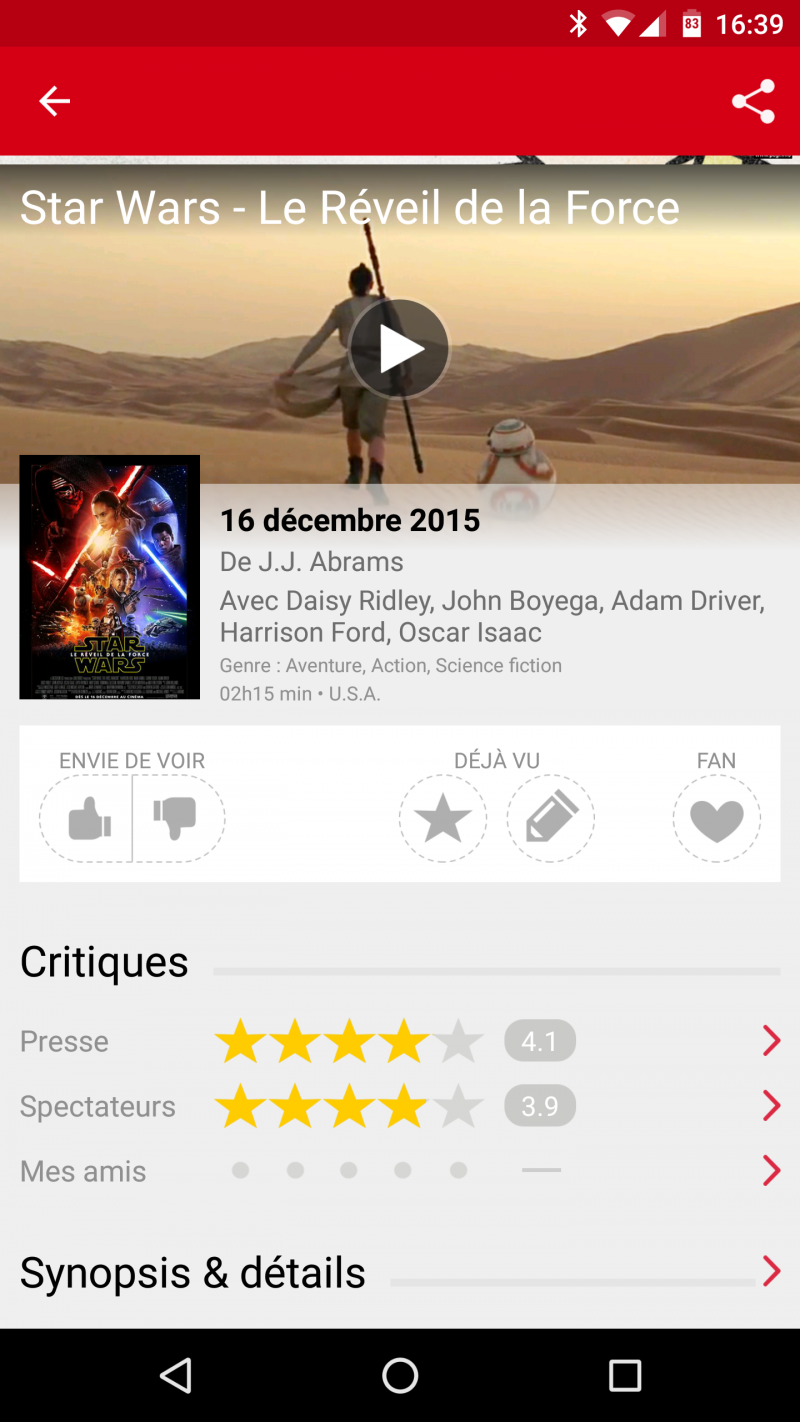Tap thumbs up under Envie de voir
Image resolution: width=800 pixels, height=1422 pixels.
point(87,819)
